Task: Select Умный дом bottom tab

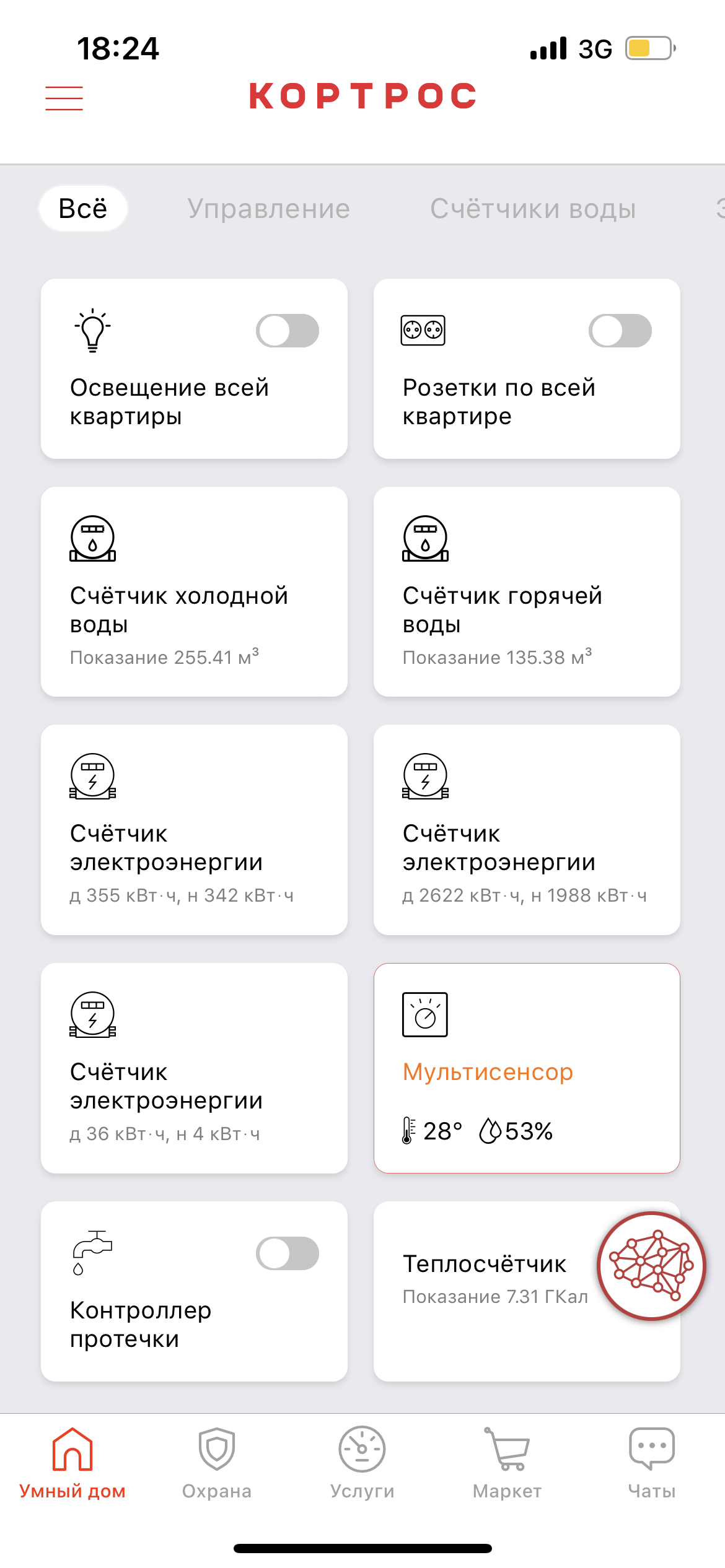Action: click(x=72, y=1463)
